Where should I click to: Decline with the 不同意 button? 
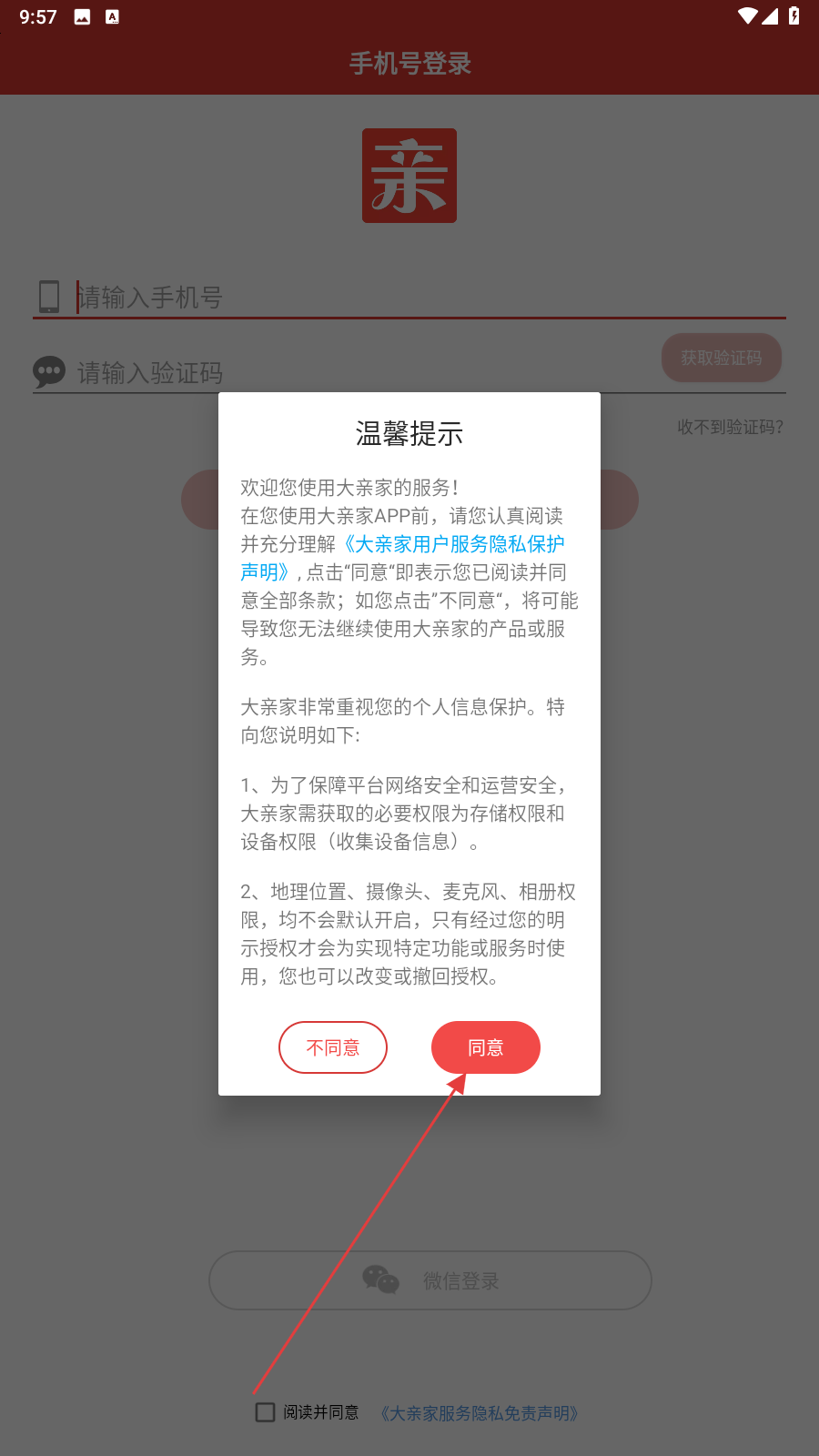(x=333, y=1047)
